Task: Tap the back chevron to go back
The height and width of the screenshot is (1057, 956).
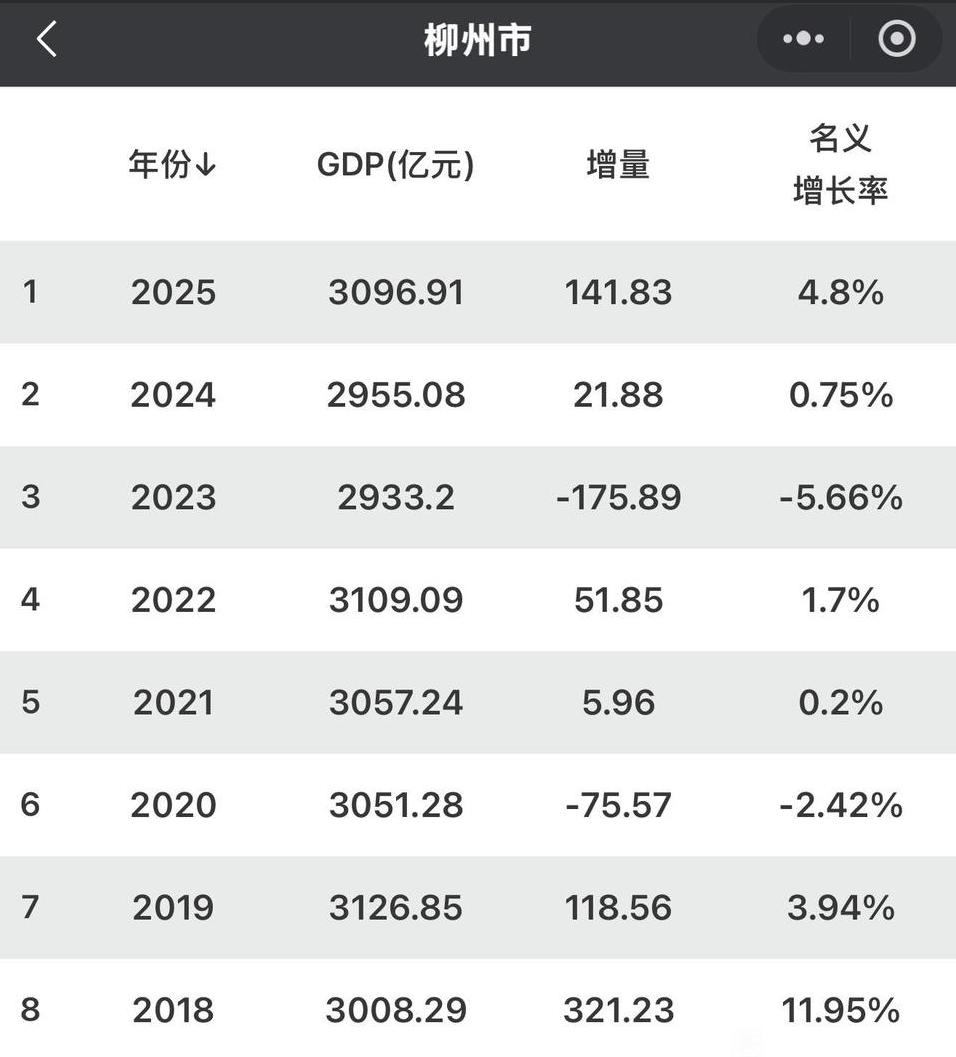Action: 45,39
